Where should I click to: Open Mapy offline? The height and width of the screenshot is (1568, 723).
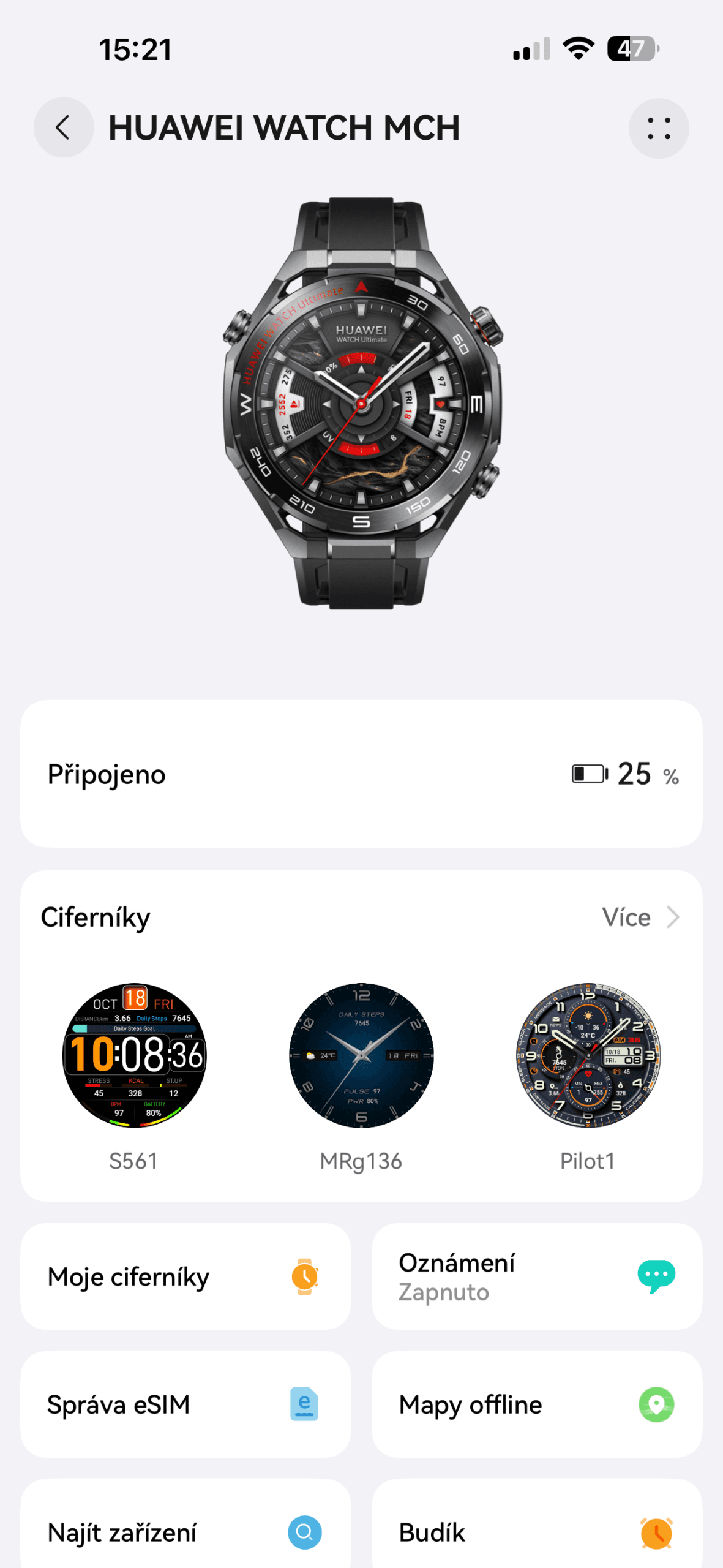pos(537,1404)
